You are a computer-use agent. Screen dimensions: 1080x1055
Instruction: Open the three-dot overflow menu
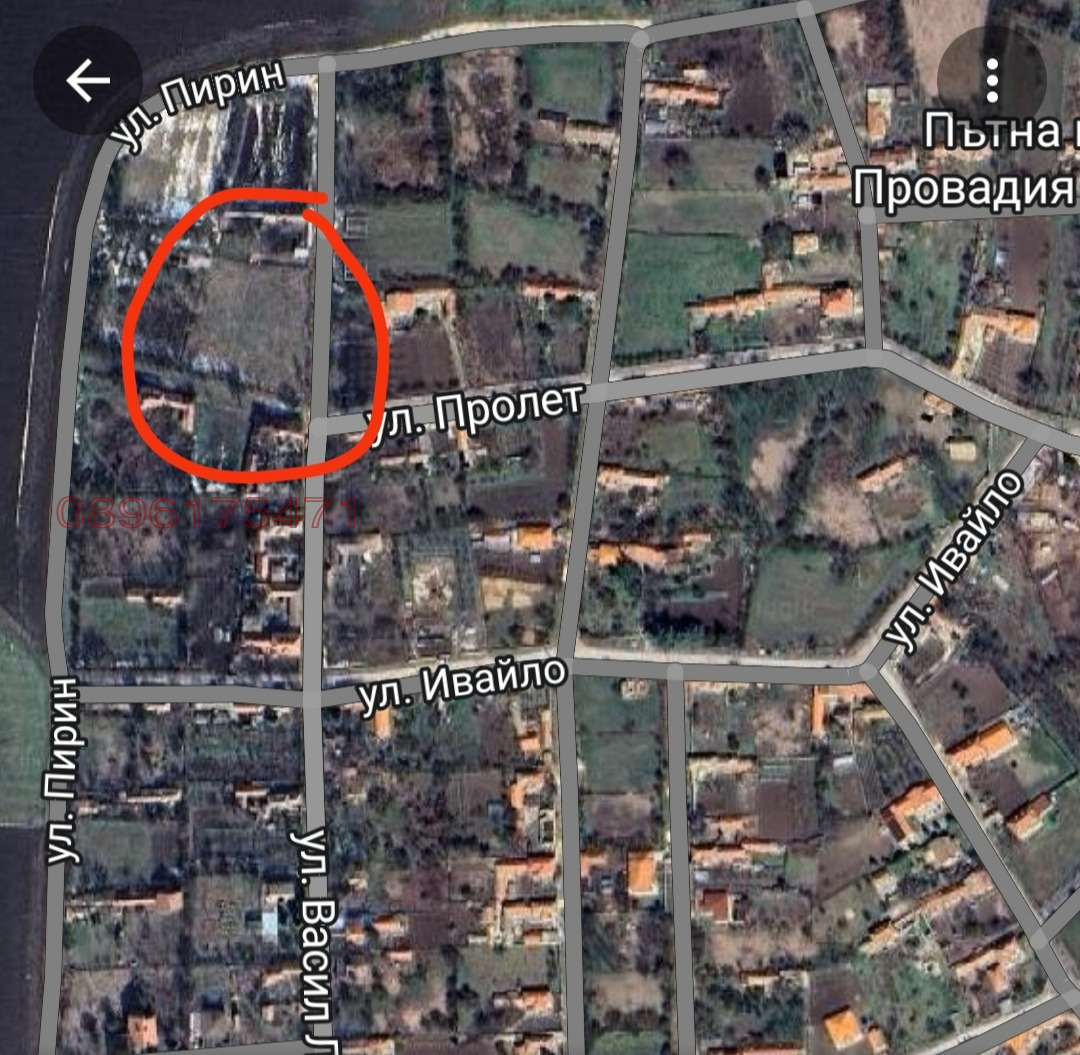click(x=991, y=82)
